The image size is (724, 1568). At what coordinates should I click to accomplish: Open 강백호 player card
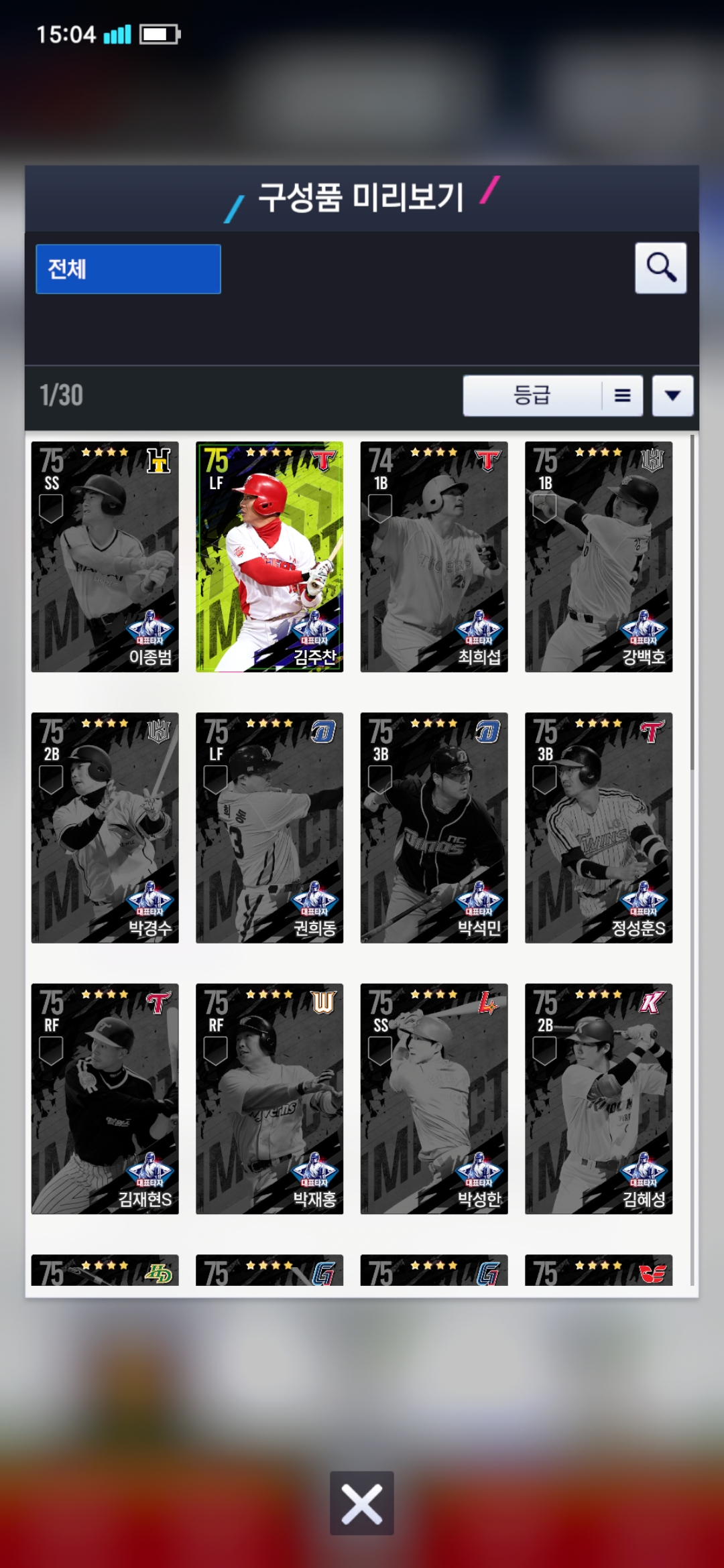(599, 556)
